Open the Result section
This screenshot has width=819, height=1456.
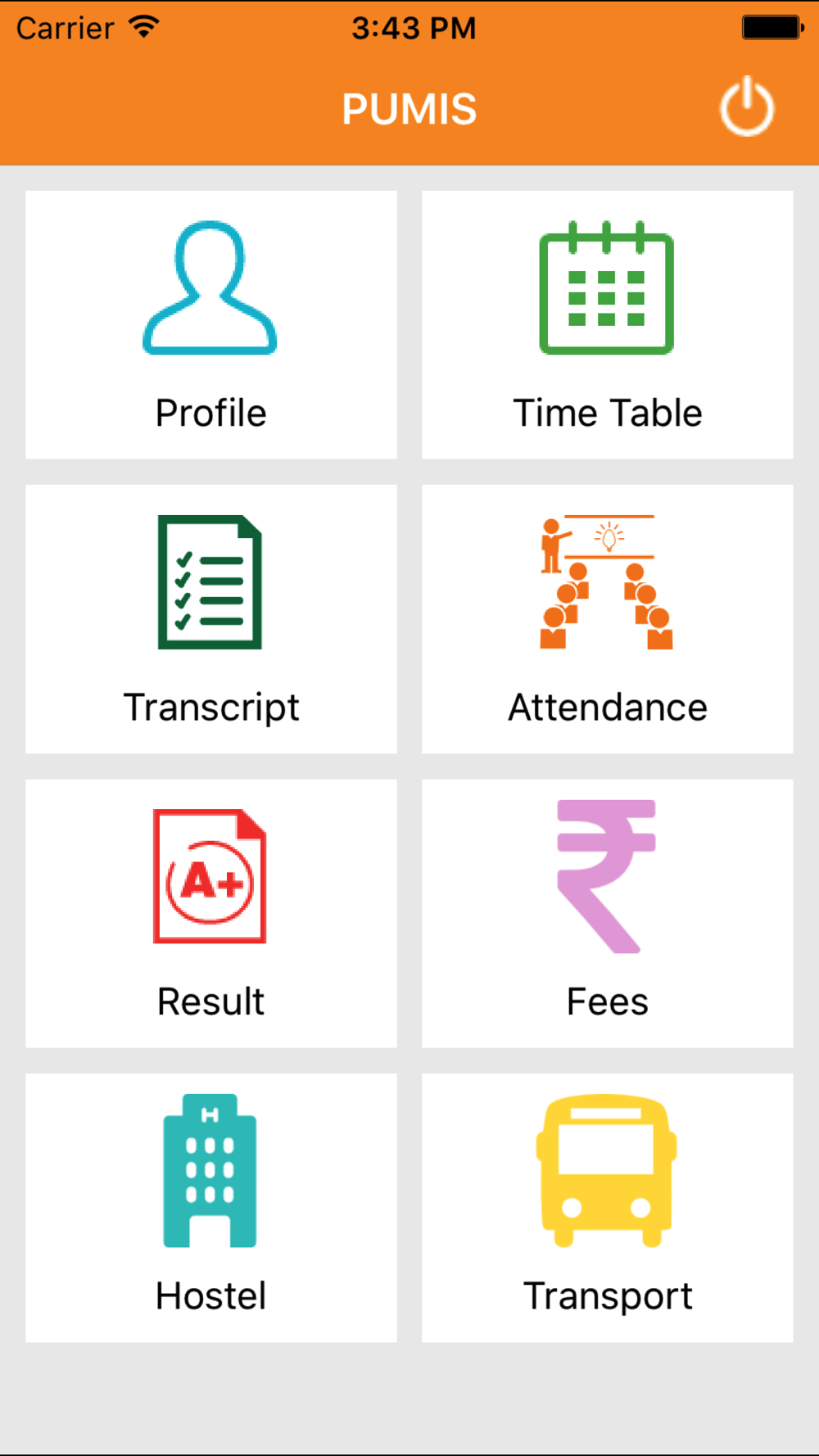point(211,913)
